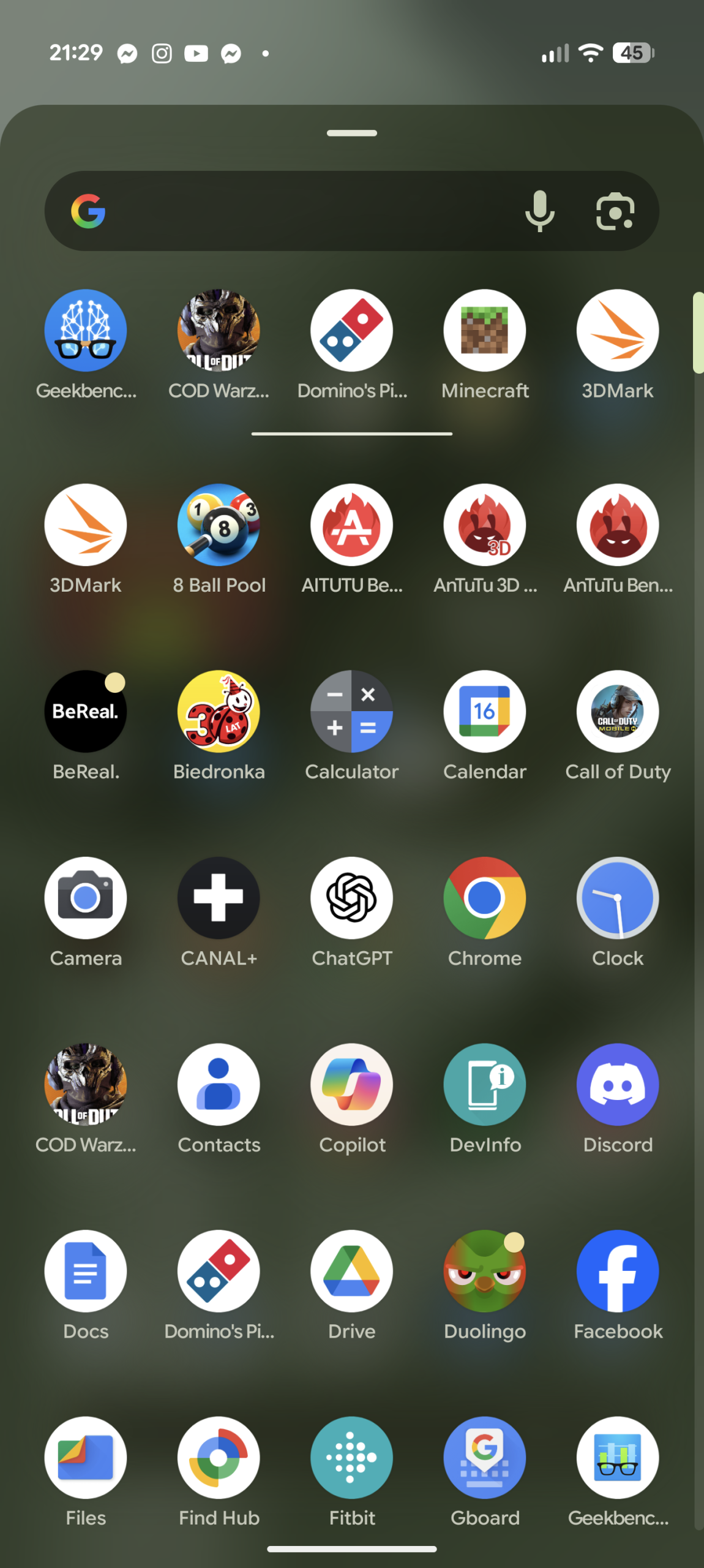Image resolution: width=704 pixels, height=1568 pixels.
Task: Open BeReal
Action: [x=86, y=710]
